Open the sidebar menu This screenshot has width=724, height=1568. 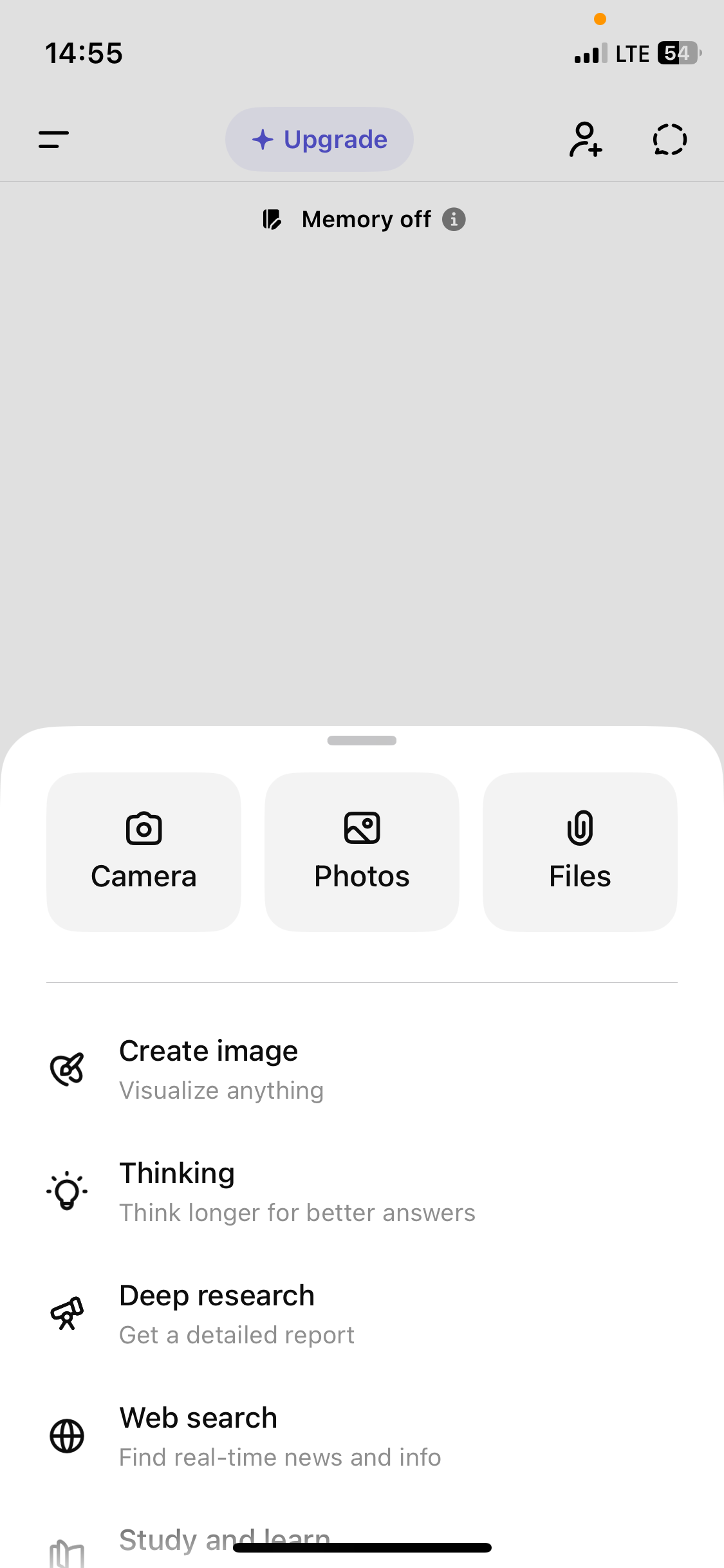(x=53, y=139)
